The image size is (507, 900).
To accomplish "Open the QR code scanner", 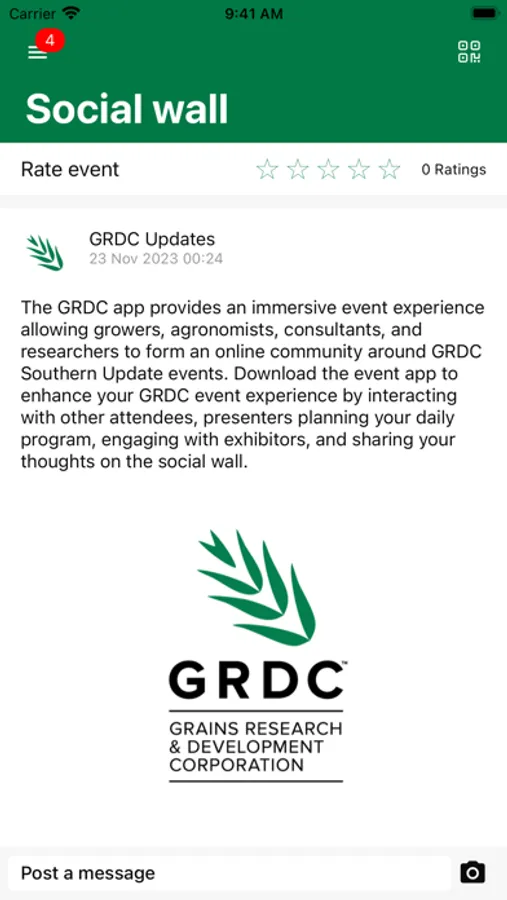I will click(469, 52).
